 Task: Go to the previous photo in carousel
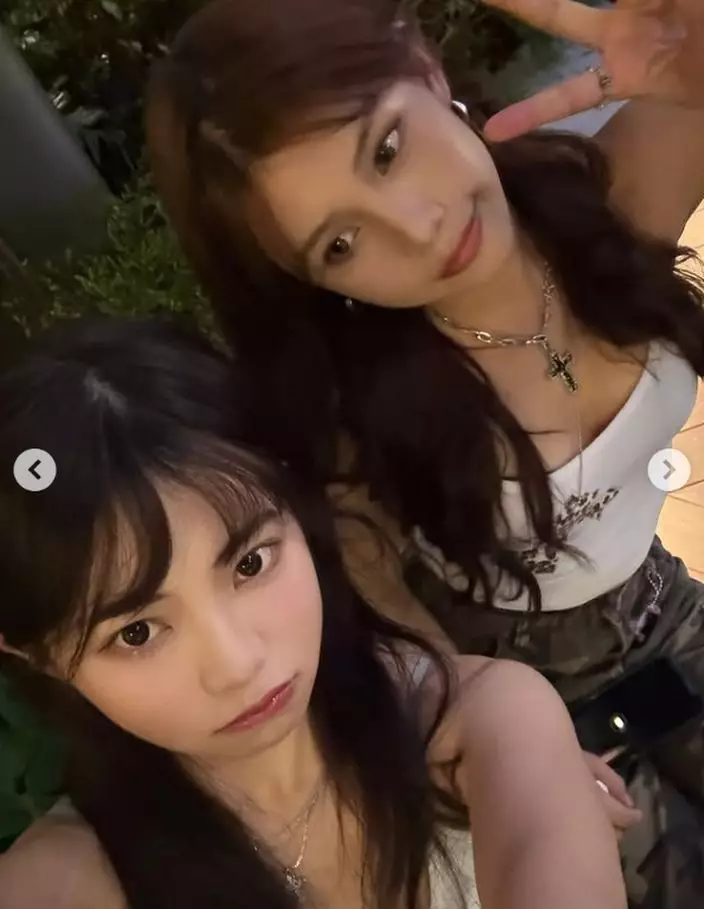tap(35, 469)
